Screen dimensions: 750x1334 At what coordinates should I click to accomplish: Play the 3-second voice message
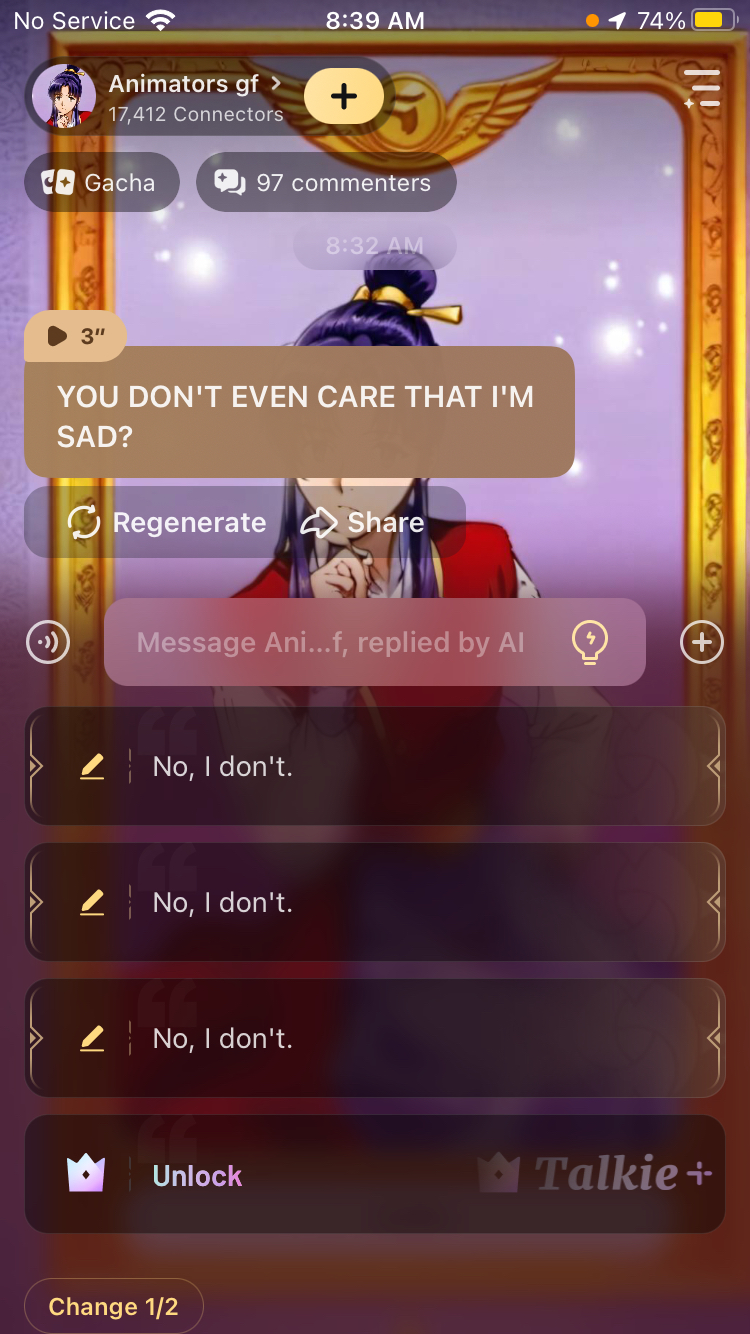tap(75, 336)
